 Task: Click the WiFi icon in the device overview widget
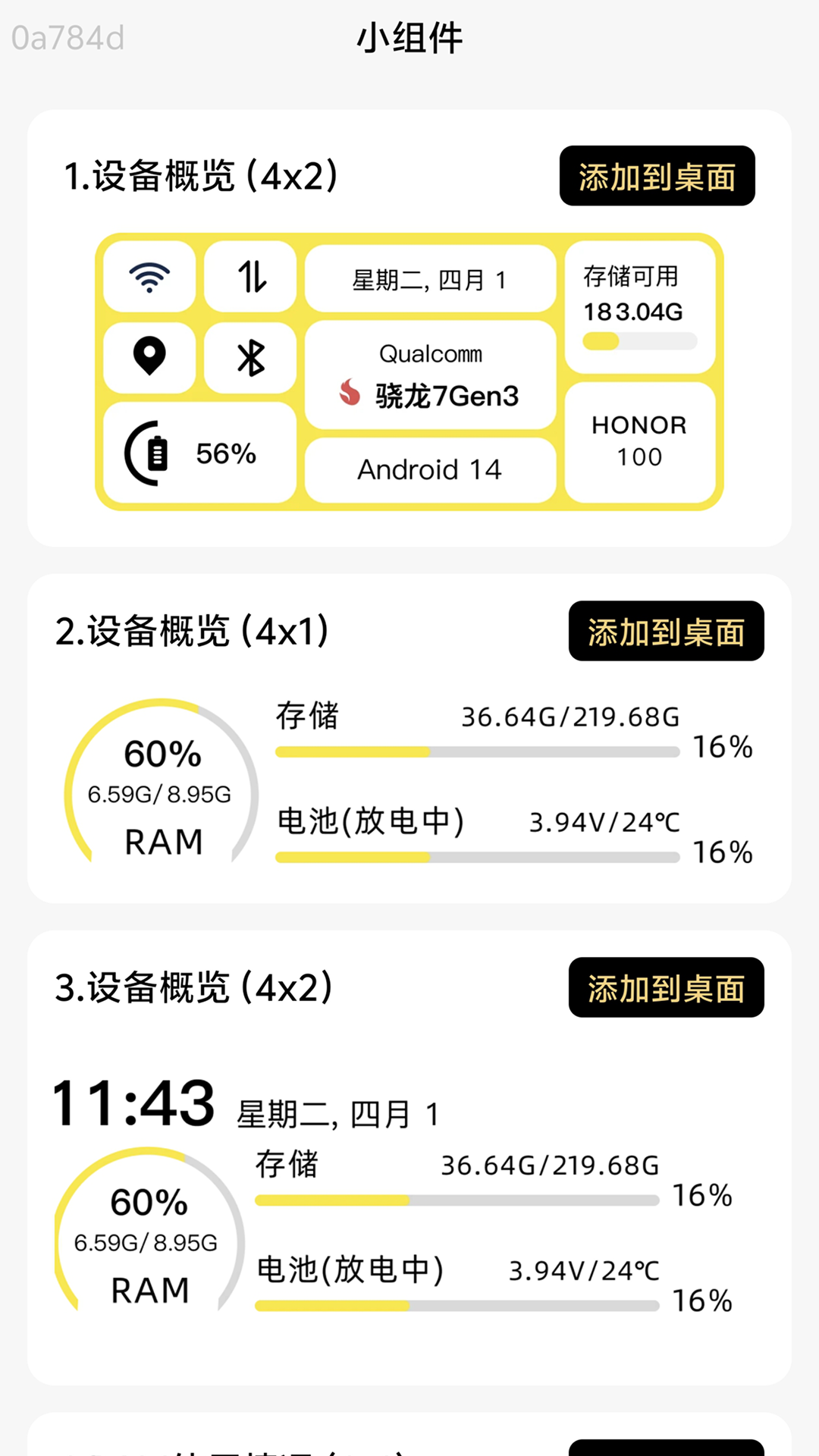click(149, 278)
